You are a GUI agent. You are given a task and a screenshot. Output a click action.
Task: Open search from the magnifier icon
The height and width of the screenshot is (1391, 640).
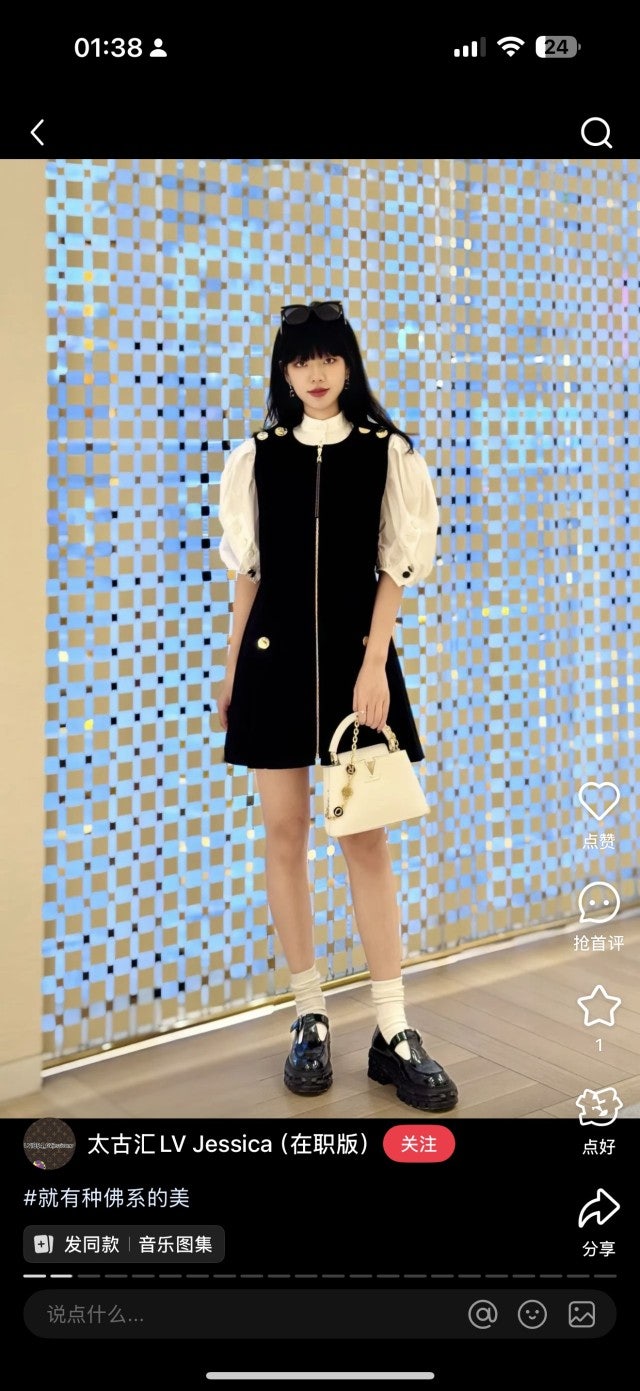[x=596, y=133]
